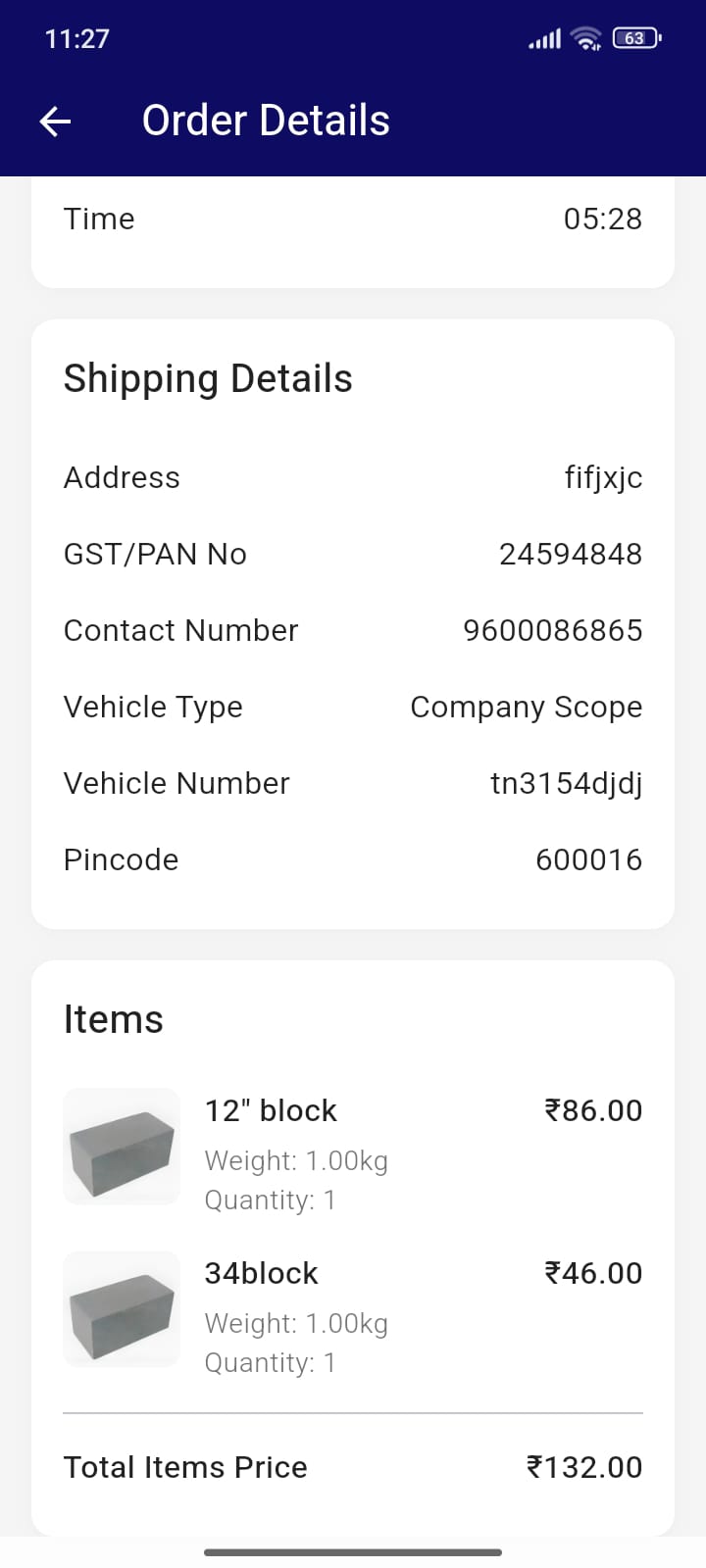Go back from Order Details
The height and width of the screenshot is (1568, 706).
coord(56,122)
